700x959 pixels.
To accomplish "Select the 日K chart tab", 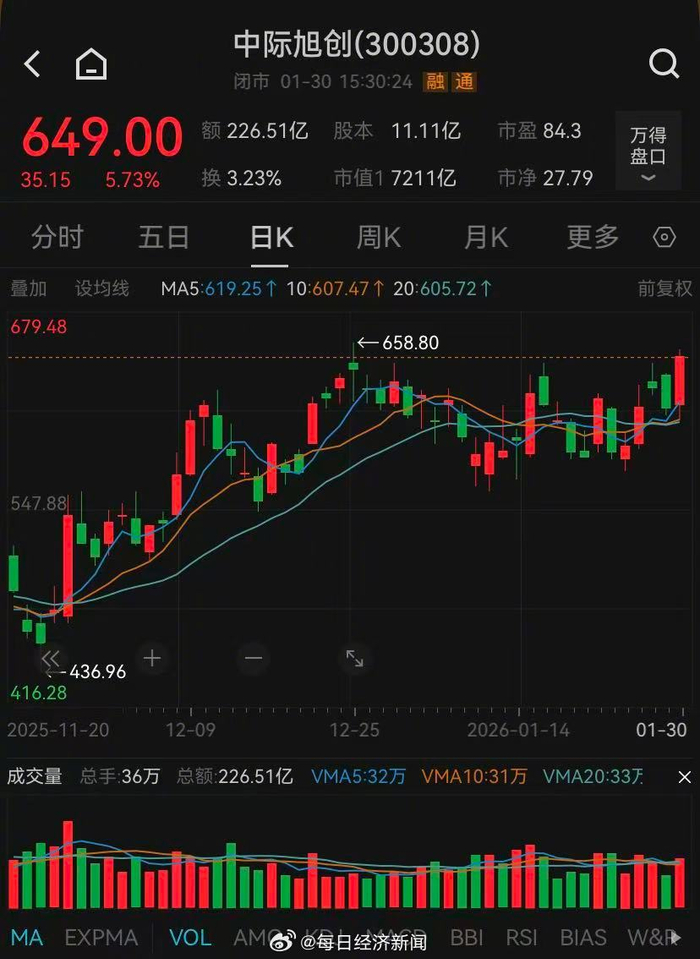I will coord(271,237).
